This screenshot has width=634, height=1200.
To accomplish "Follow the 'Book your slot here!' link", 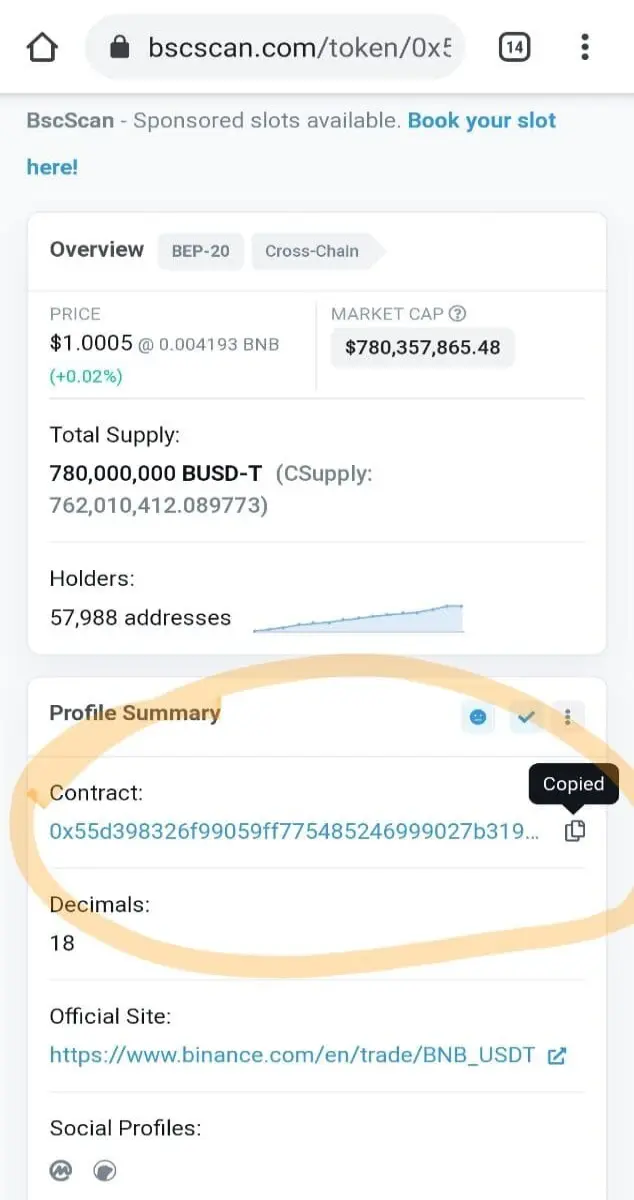I will (x=291, y=144).
